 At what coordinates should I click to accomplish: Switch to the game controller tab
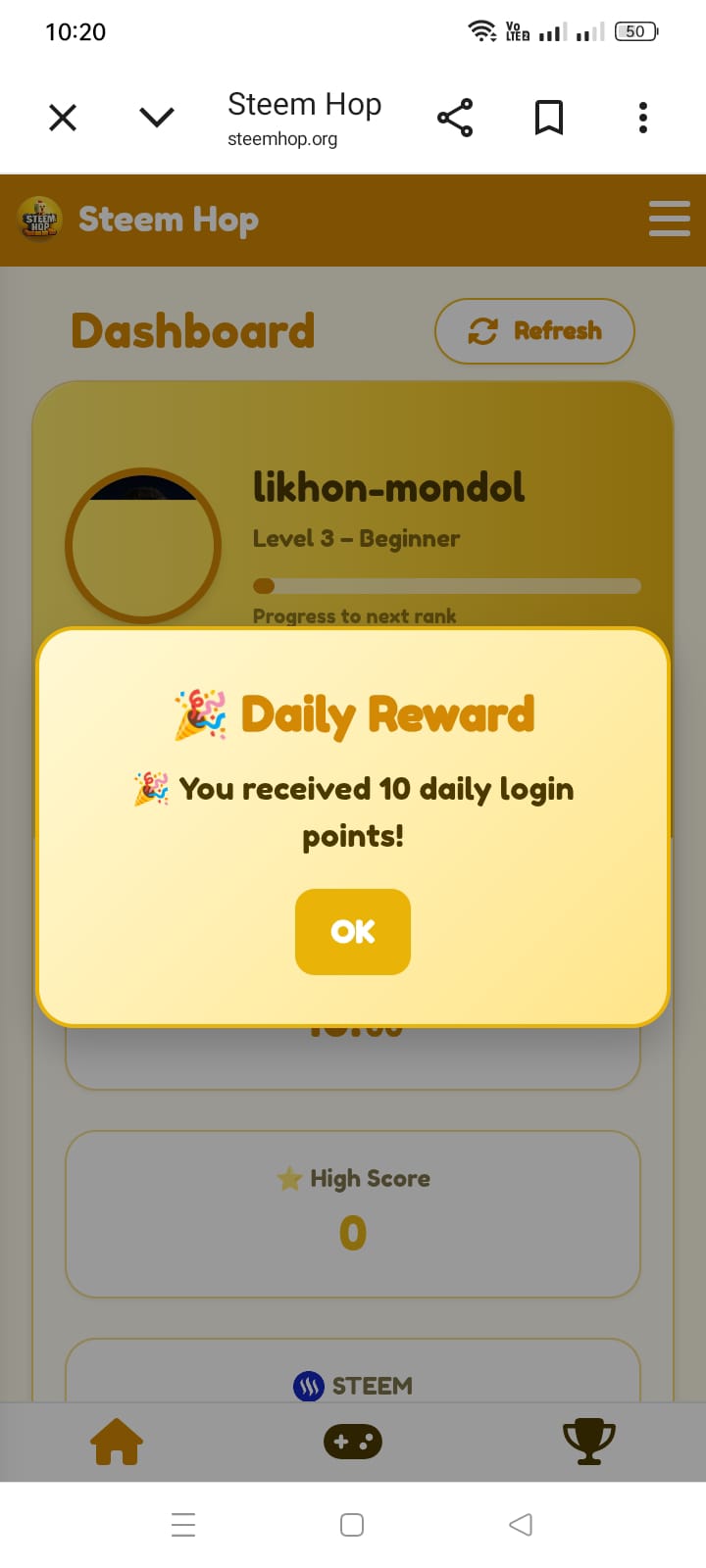coord(353,1442)
